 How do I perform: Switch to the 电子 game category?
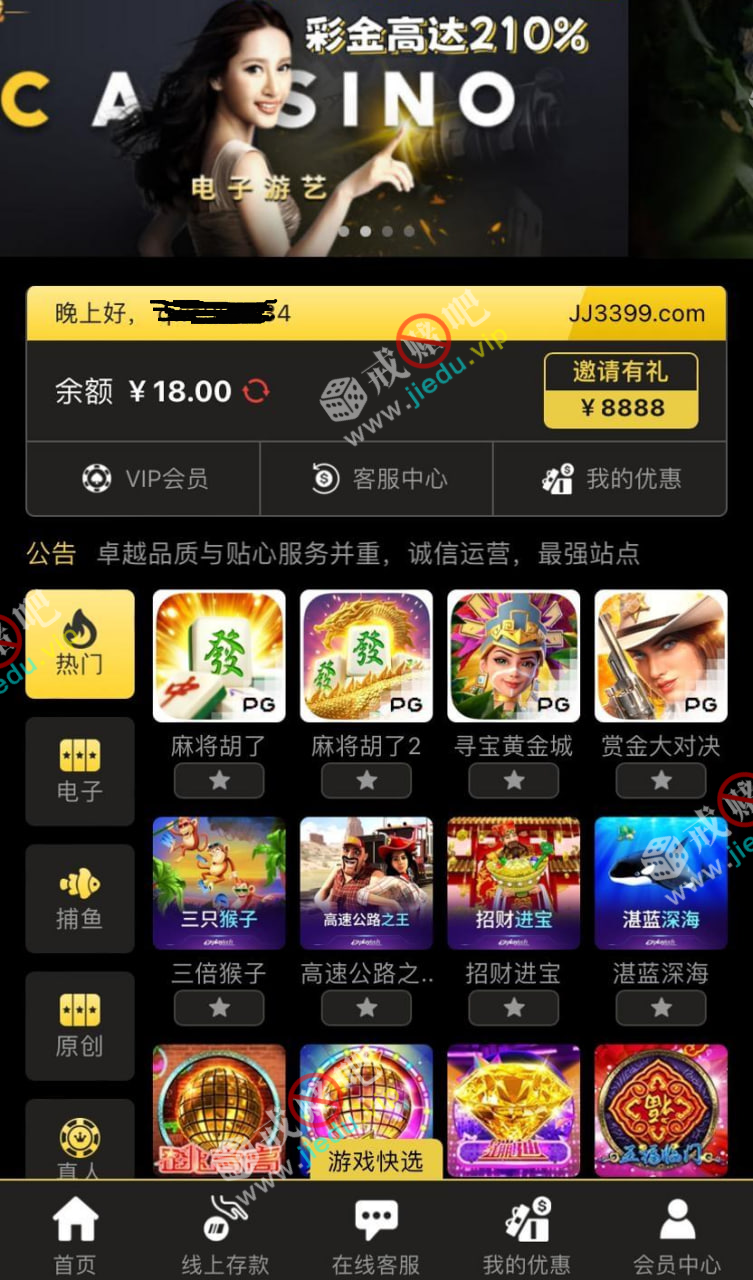[x=79, y=770]
